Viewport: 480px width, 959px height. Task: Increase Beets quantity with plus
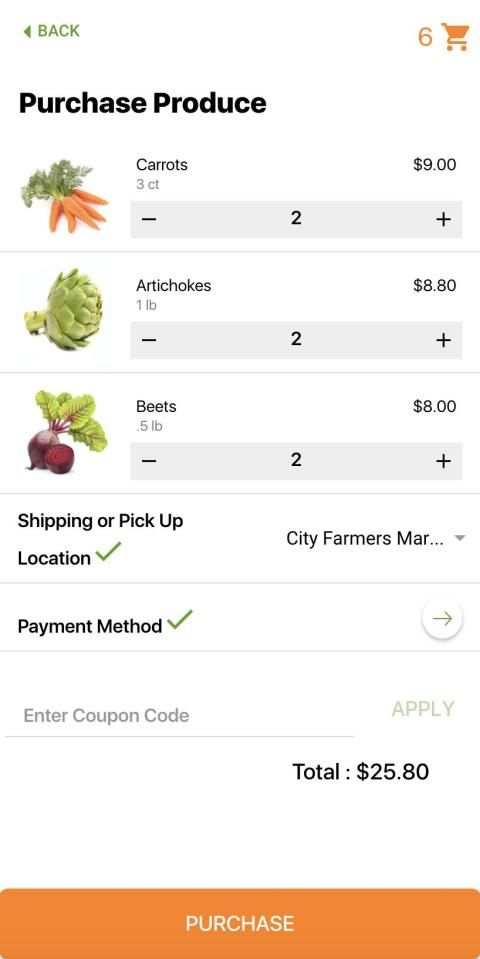(443, 461)
